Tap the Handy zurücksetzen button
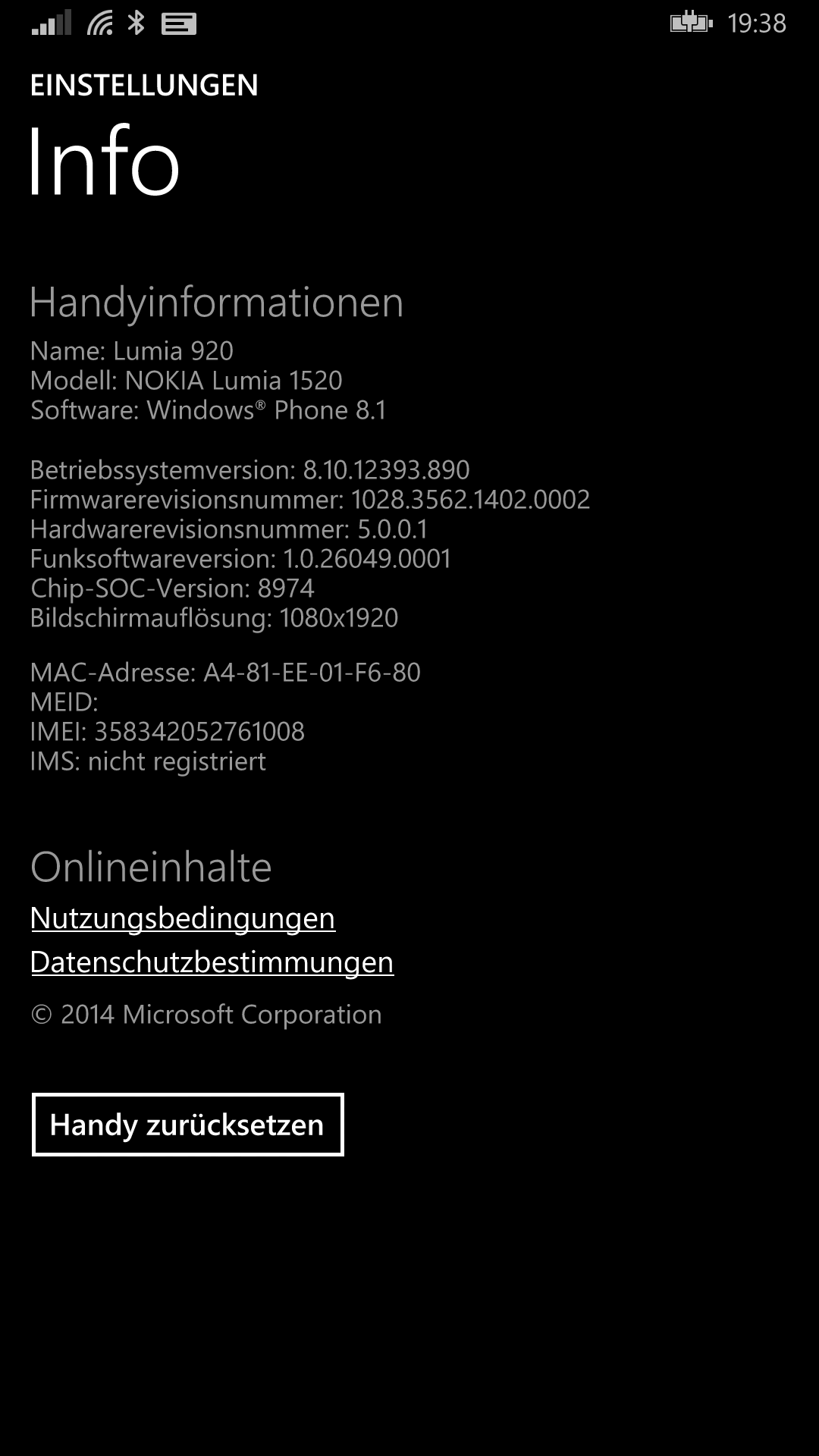Screen dimensions: 819x1456 coord(187,1125)
